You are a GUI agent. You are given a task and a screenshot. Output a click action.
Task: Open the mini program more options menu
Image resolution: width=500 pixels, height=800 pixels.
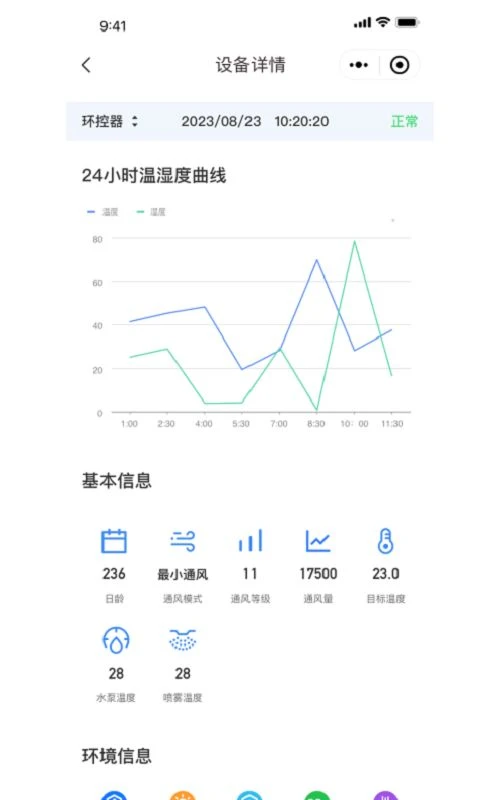click(359, 65)
